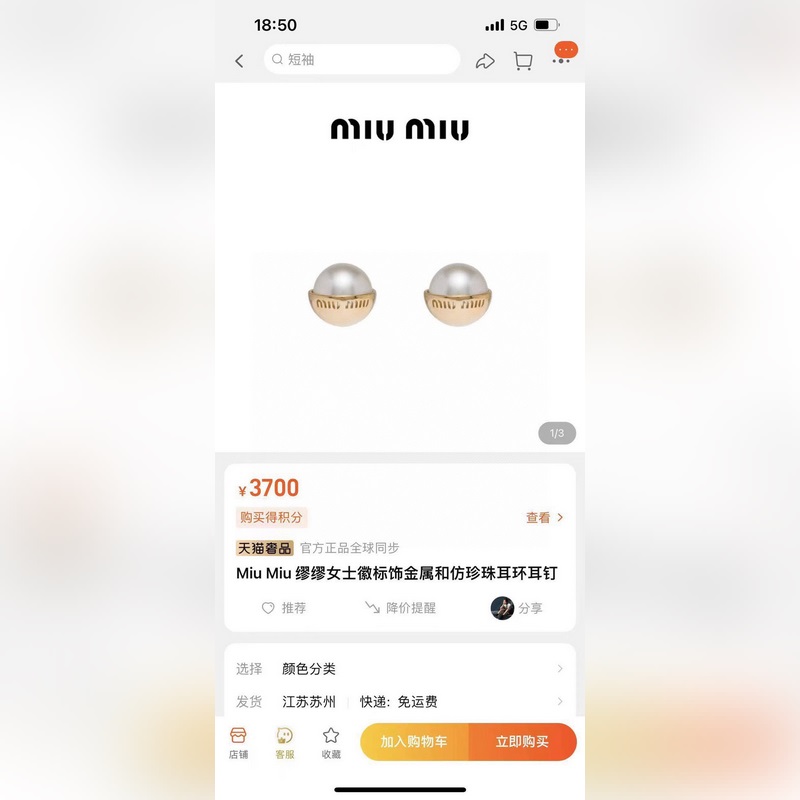Open the 发货 shipping details row
This screenshot has width=800, height=800.
click(400, 702)
